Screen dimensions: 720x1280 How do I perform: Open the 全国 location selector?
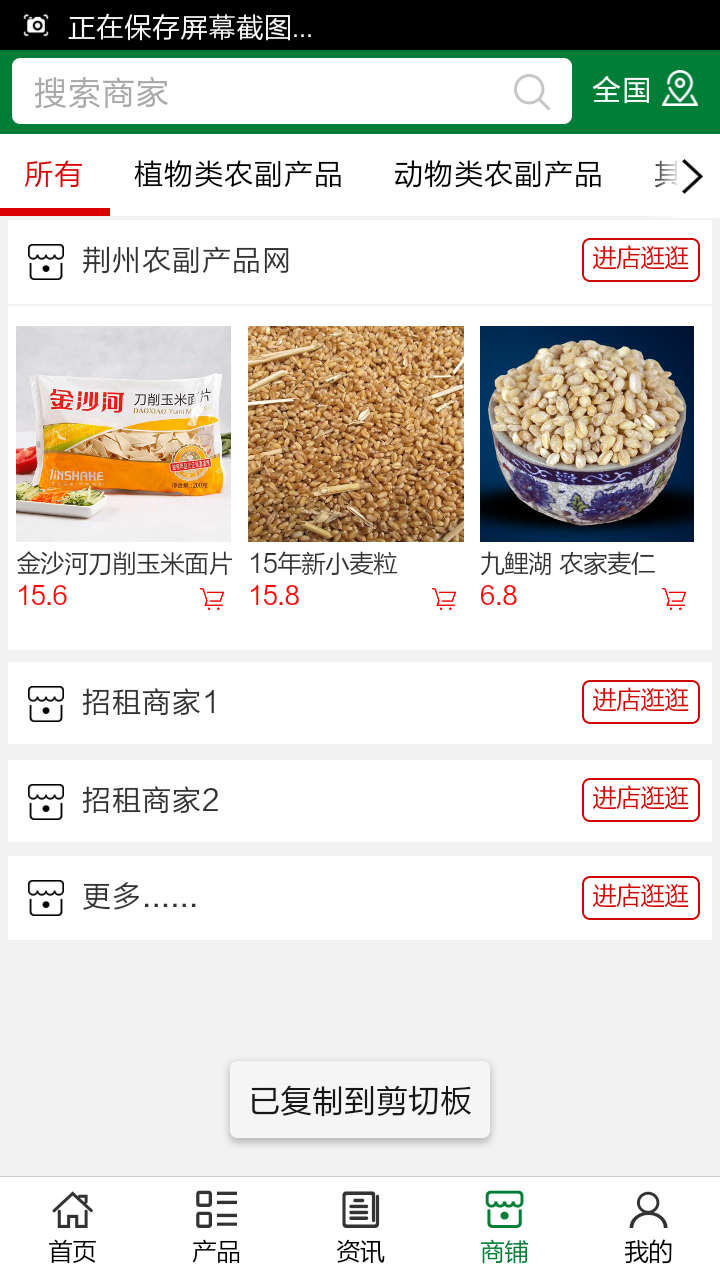tap(645, 90)
